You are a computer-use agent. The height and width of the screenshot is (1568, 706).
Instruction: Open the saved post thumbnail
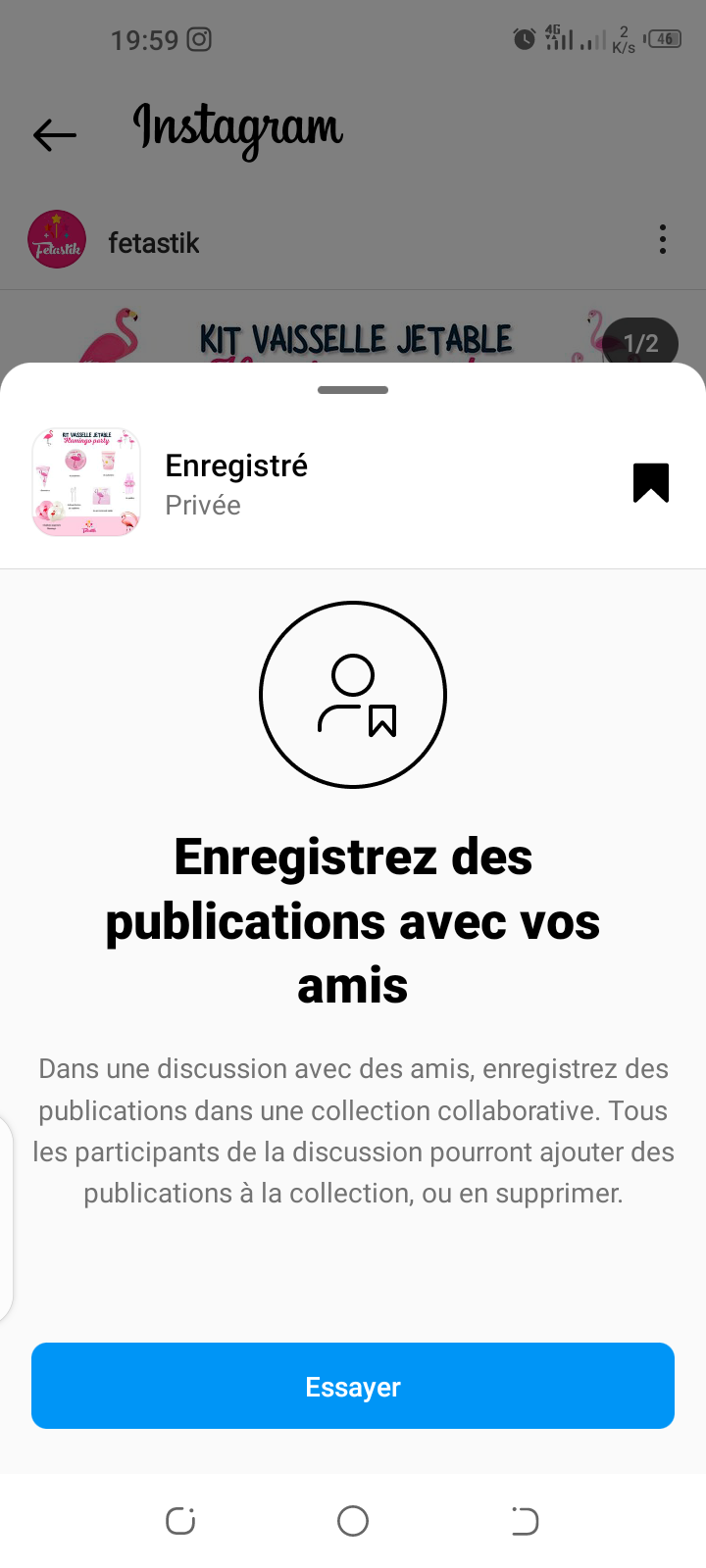coord(86,482)
